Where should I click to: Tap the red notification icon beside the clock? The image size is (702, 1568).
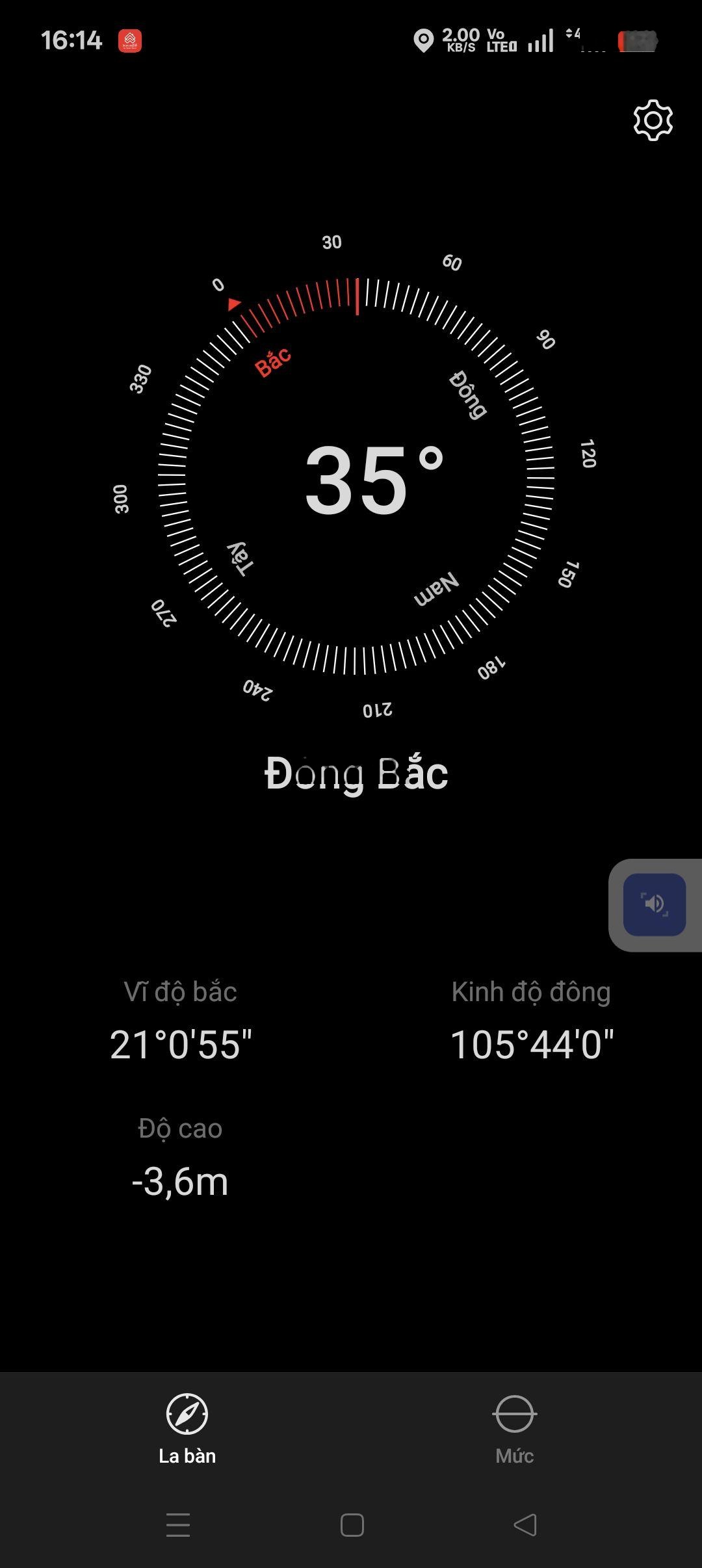130,40
